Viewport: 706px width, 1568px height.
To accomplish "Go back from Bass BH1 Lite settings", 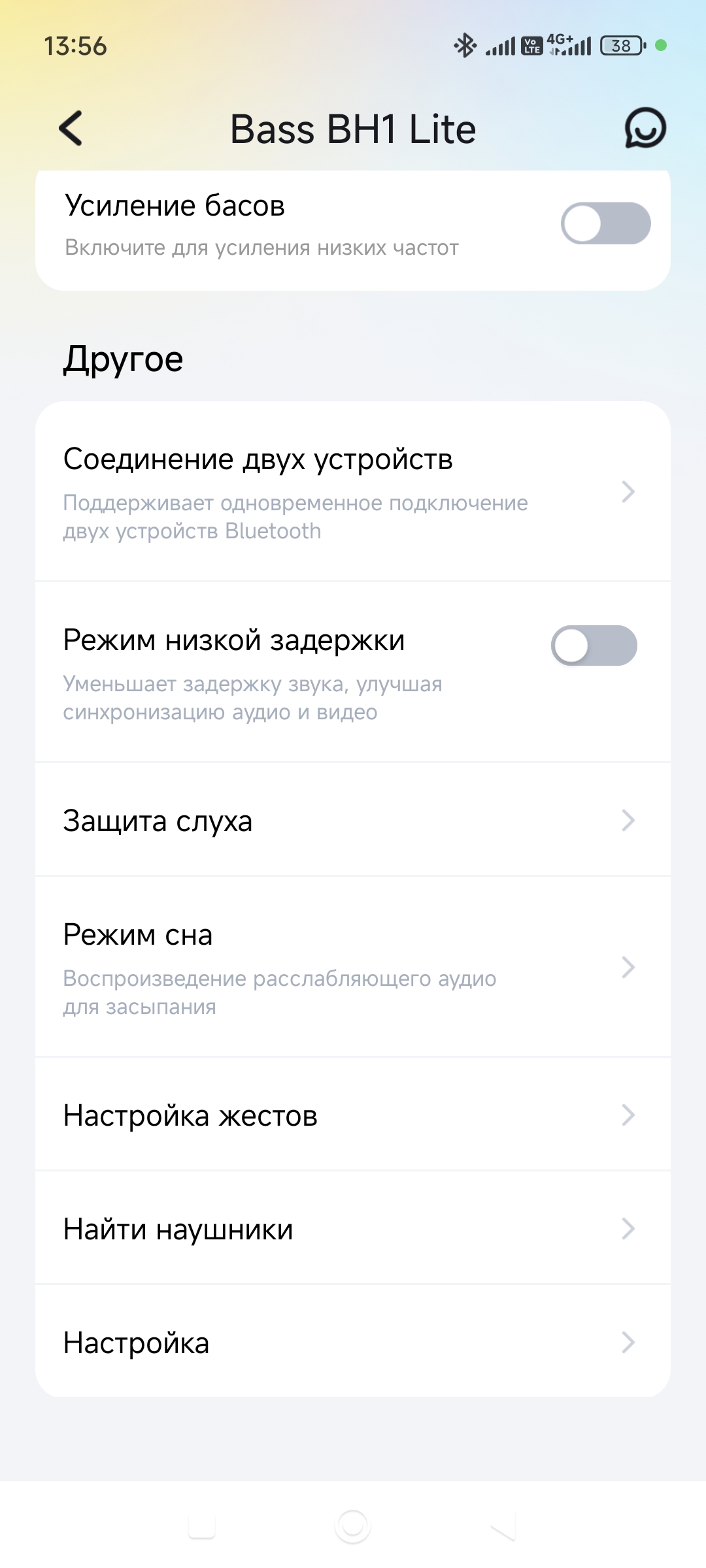I will (71, 128).
